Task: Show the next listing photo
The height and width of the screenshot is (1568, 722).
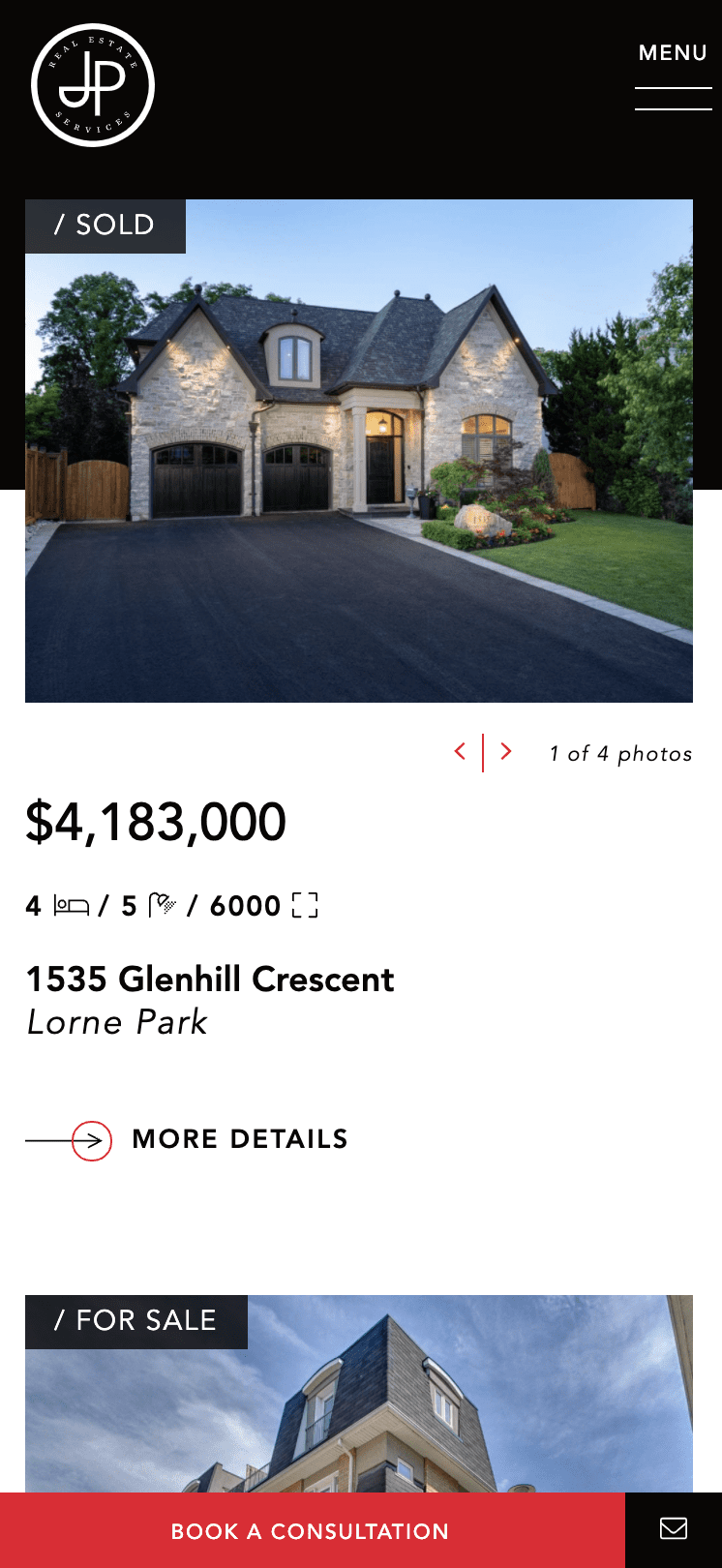Action: tap(506, 751)
